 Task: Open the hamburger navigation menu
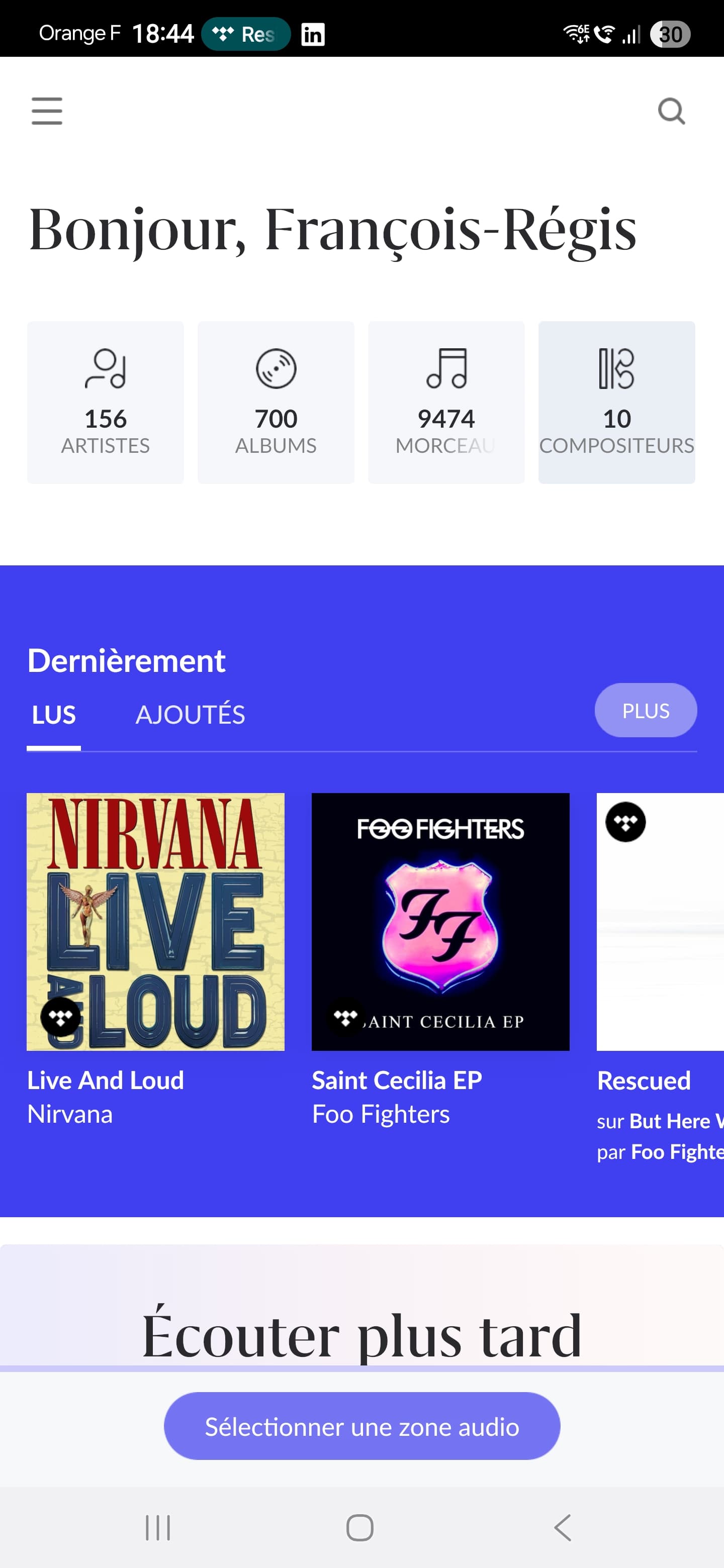click(x=47, y=111)
